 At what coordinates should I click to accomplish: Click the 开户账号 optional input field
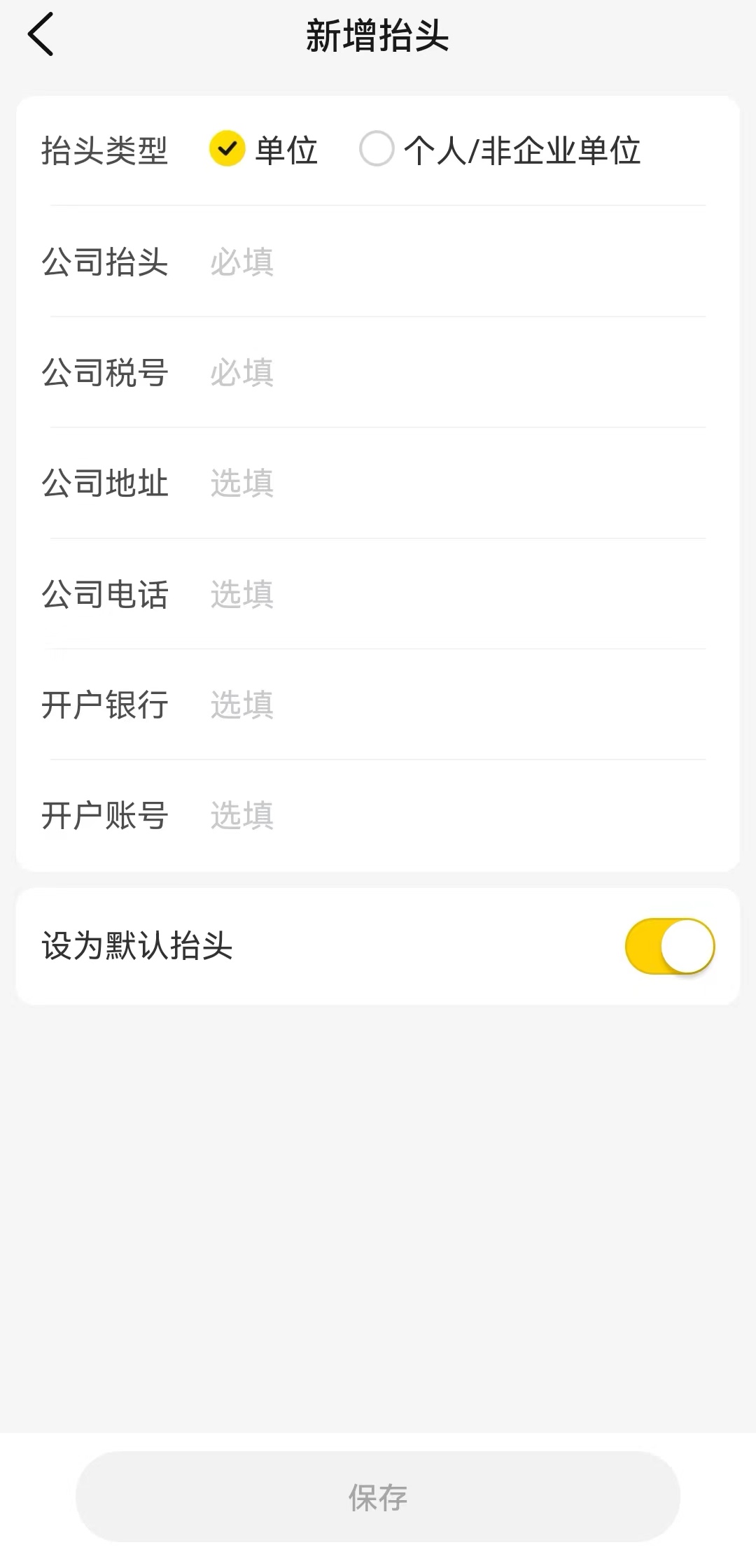(x=420, y=816)
